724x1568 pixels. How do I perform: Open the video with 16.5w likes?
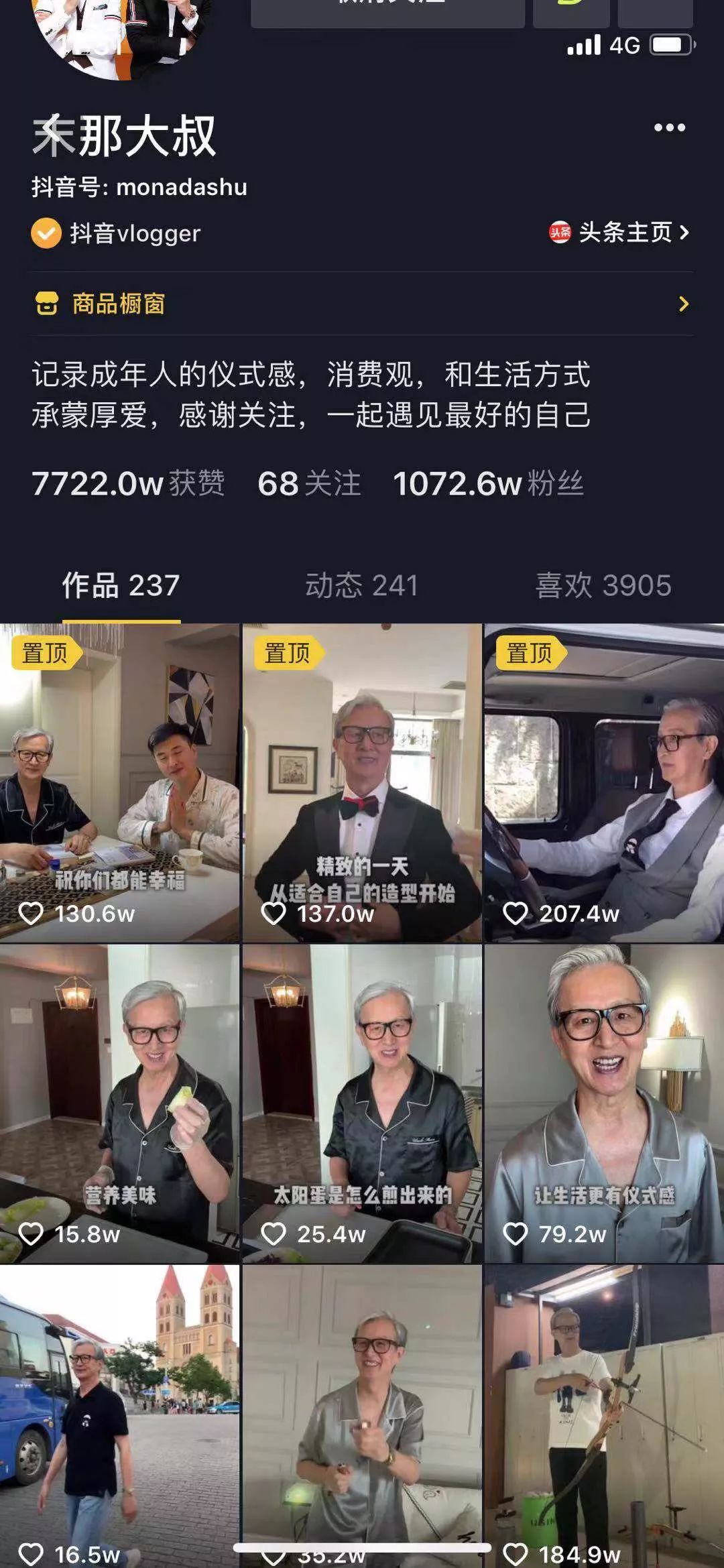pyautogui.click(x=119, y=1416)
